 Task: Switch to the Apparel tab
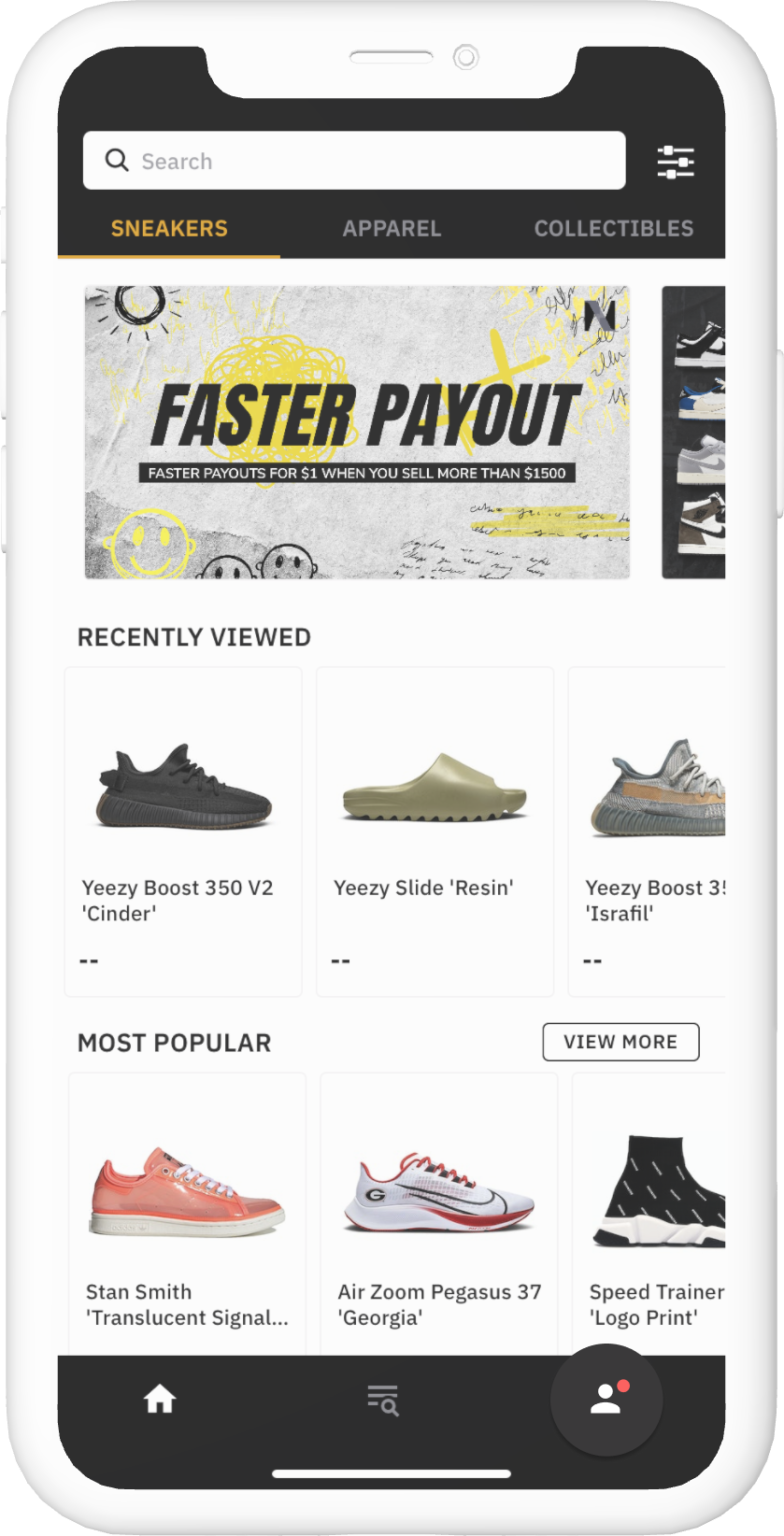(x=391, y=229)
